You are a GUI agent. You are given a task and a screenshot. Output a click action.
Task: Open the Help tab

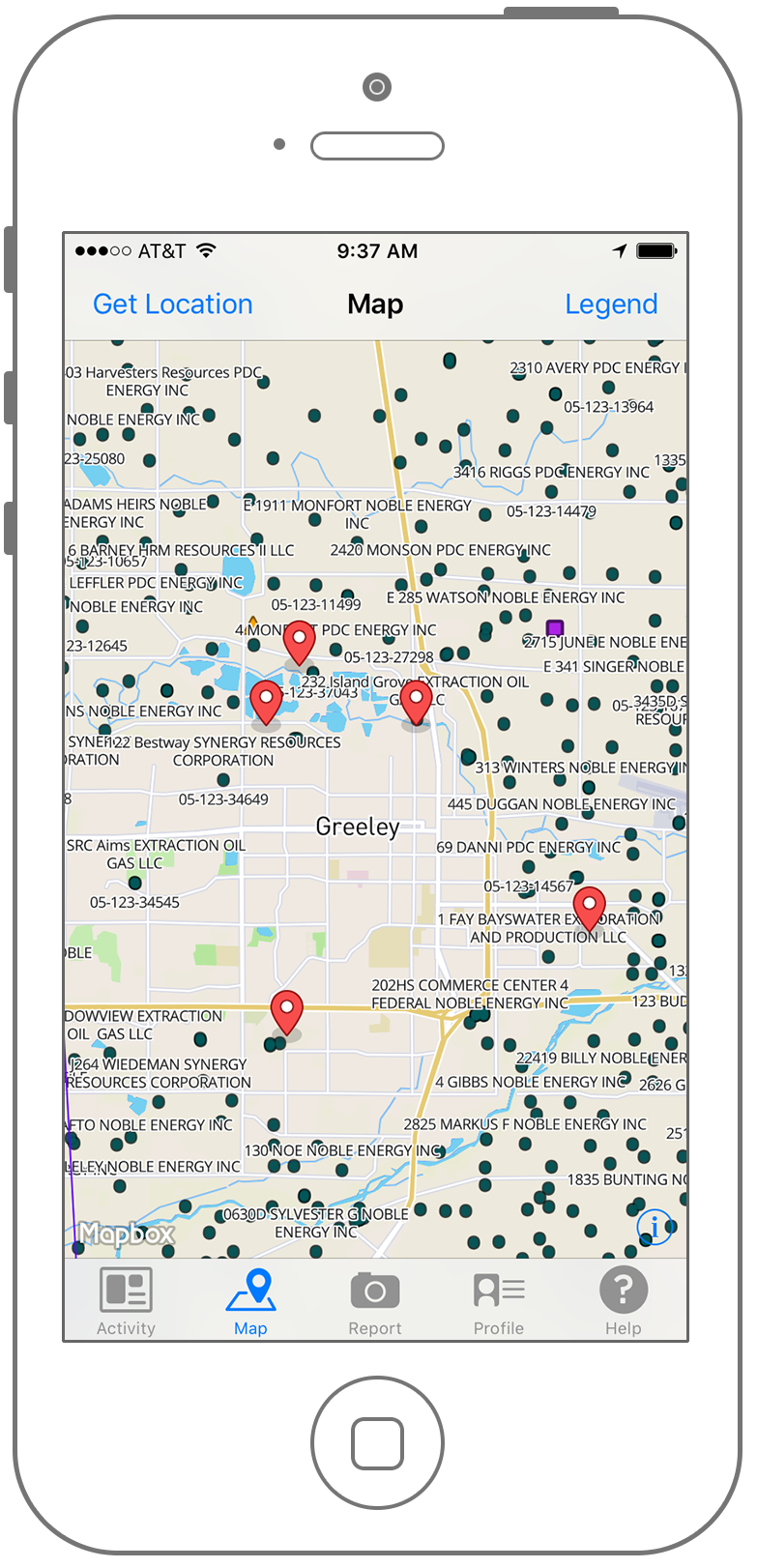pos(623,1301)
